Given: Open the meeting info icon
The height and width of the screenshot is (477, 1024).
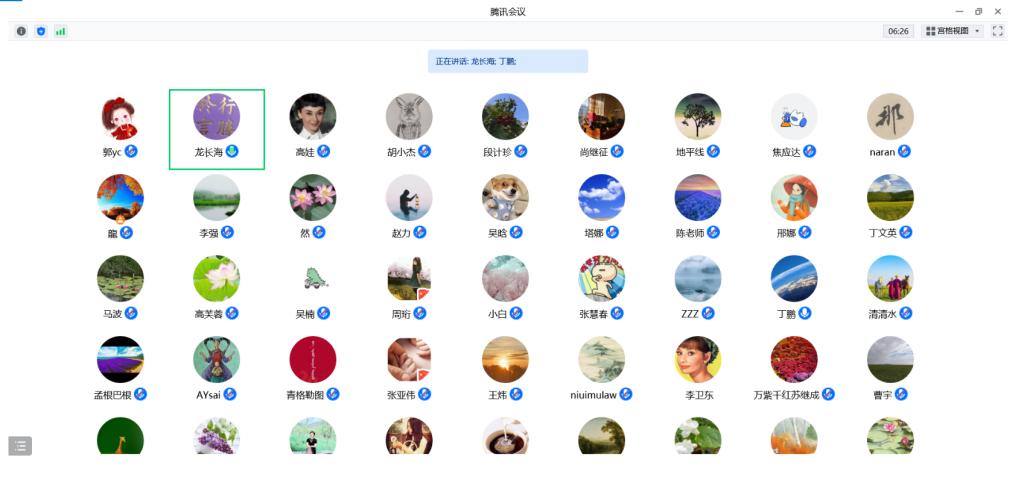Looking at the screenshot, I should pos(21,31).
